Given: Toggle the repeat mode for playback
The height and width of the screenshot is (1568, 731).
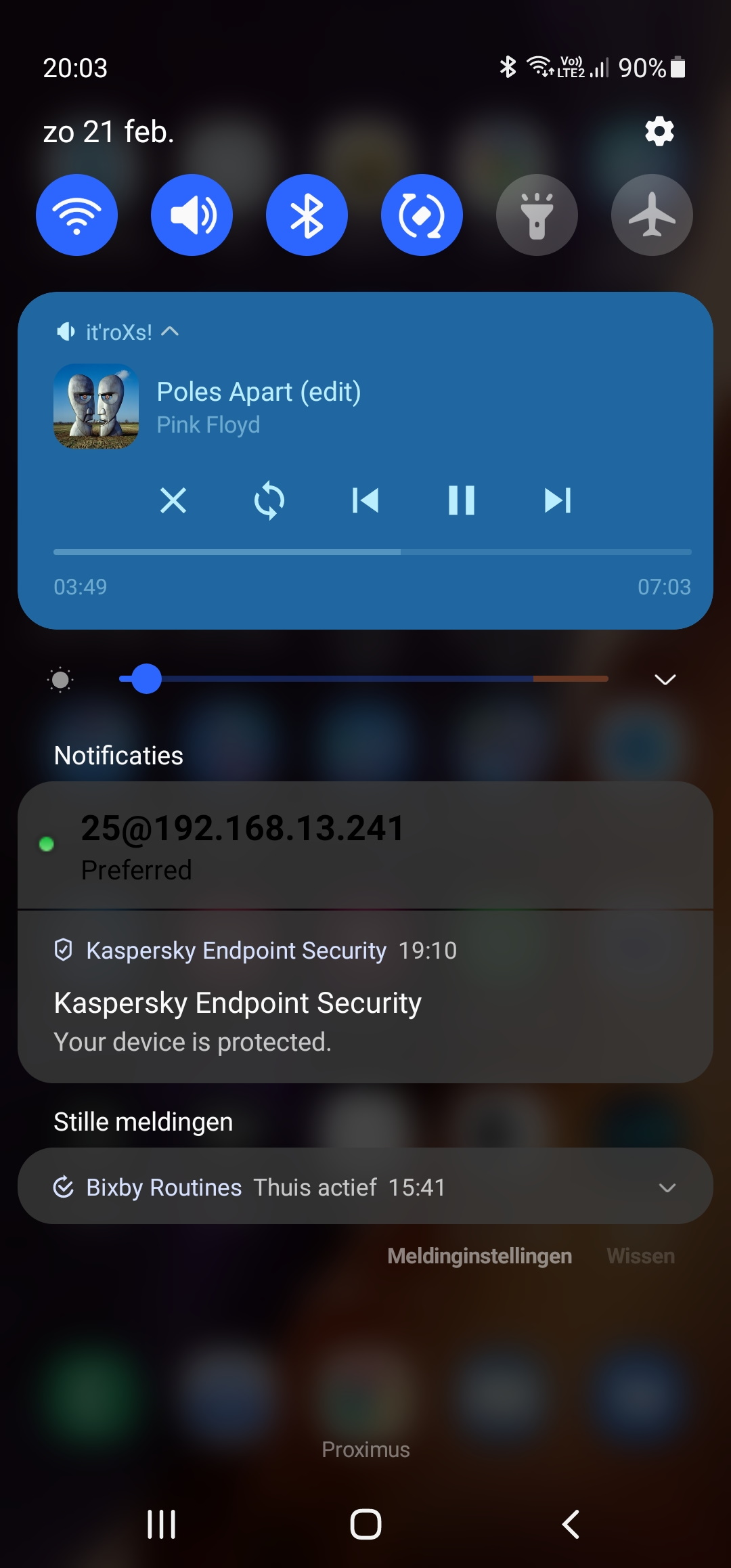Looking at the screenshot, I should 269,501.
